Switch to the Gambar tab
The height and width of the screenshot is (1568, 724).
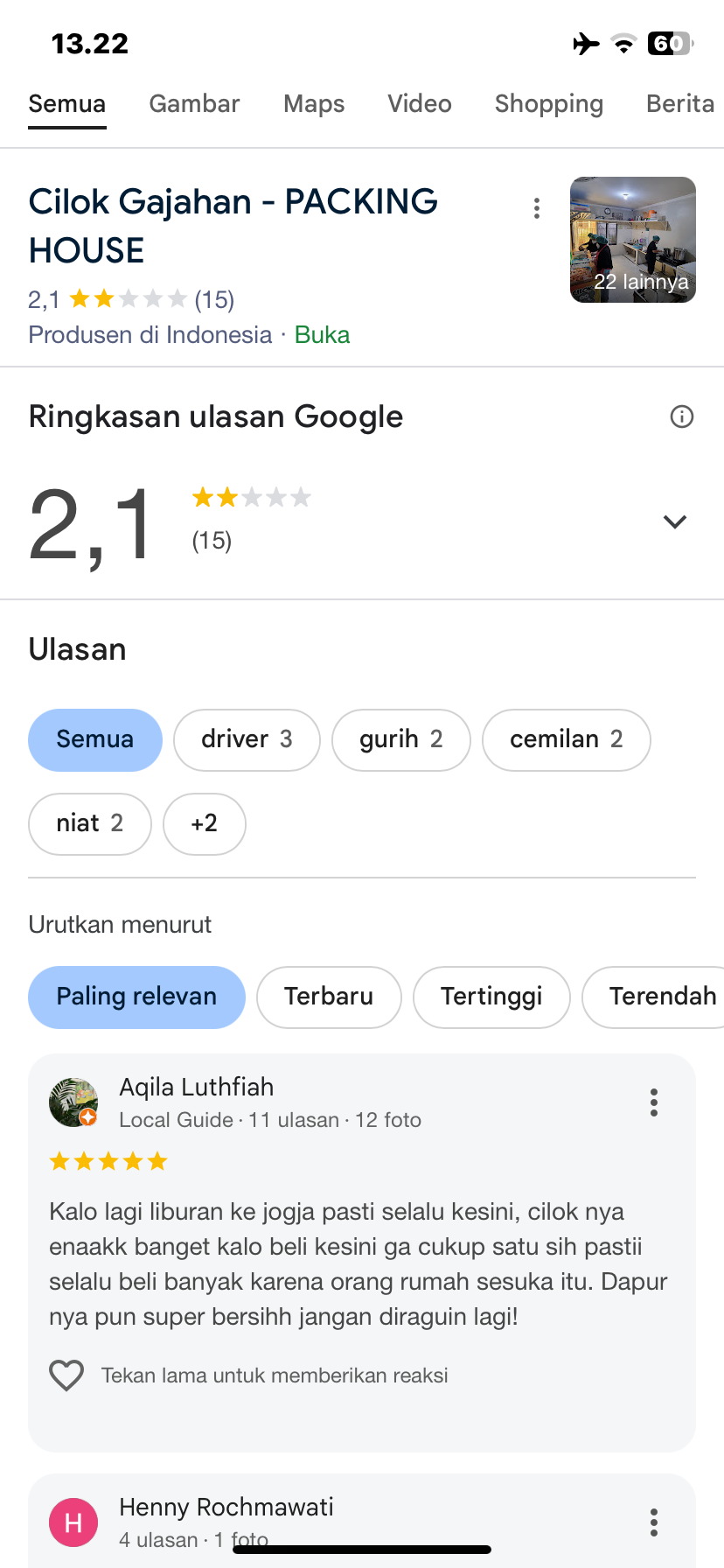(x=194, y=104)
